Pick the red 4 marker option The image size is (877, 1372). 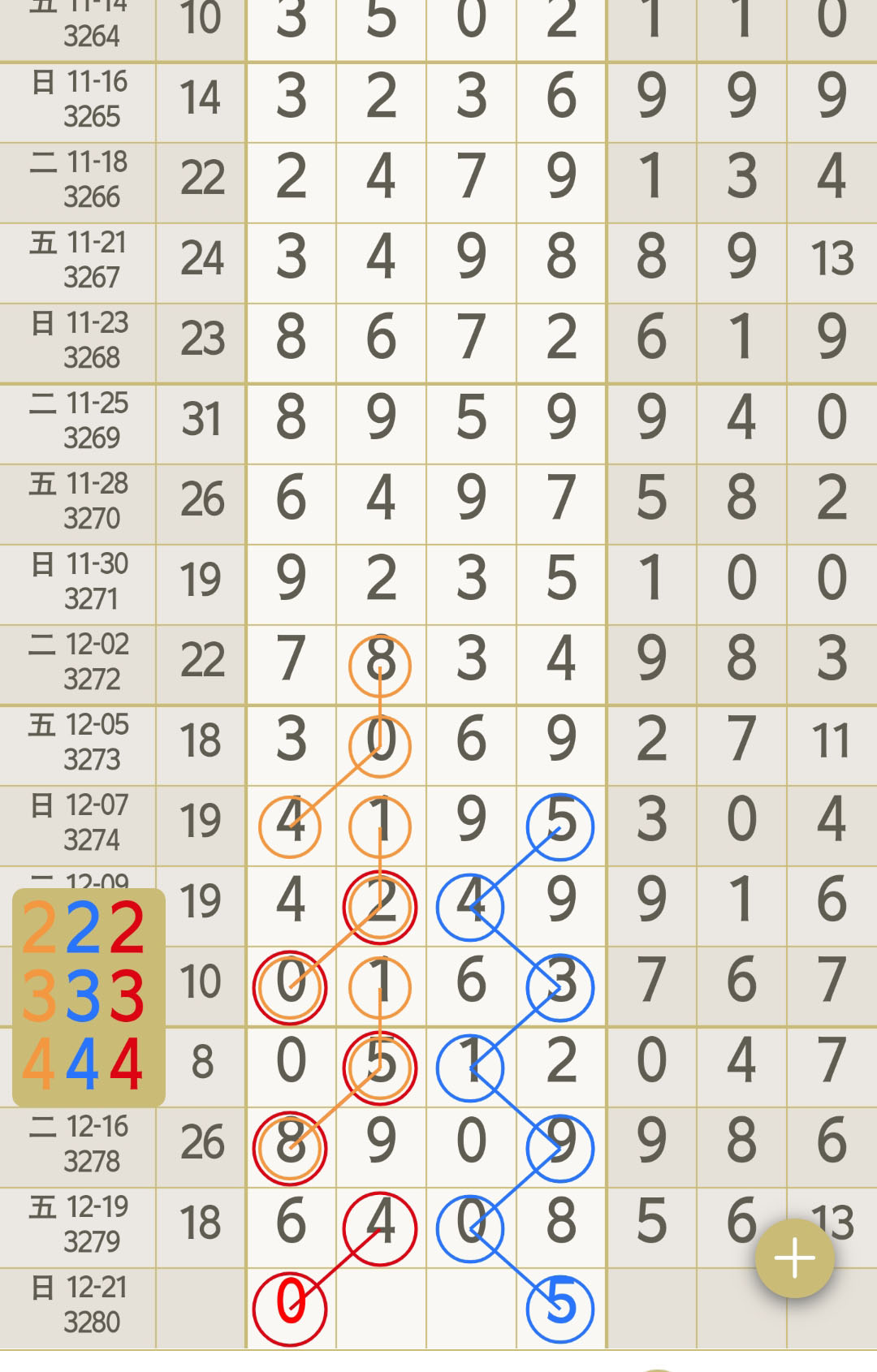click(x=127, y=1064)
